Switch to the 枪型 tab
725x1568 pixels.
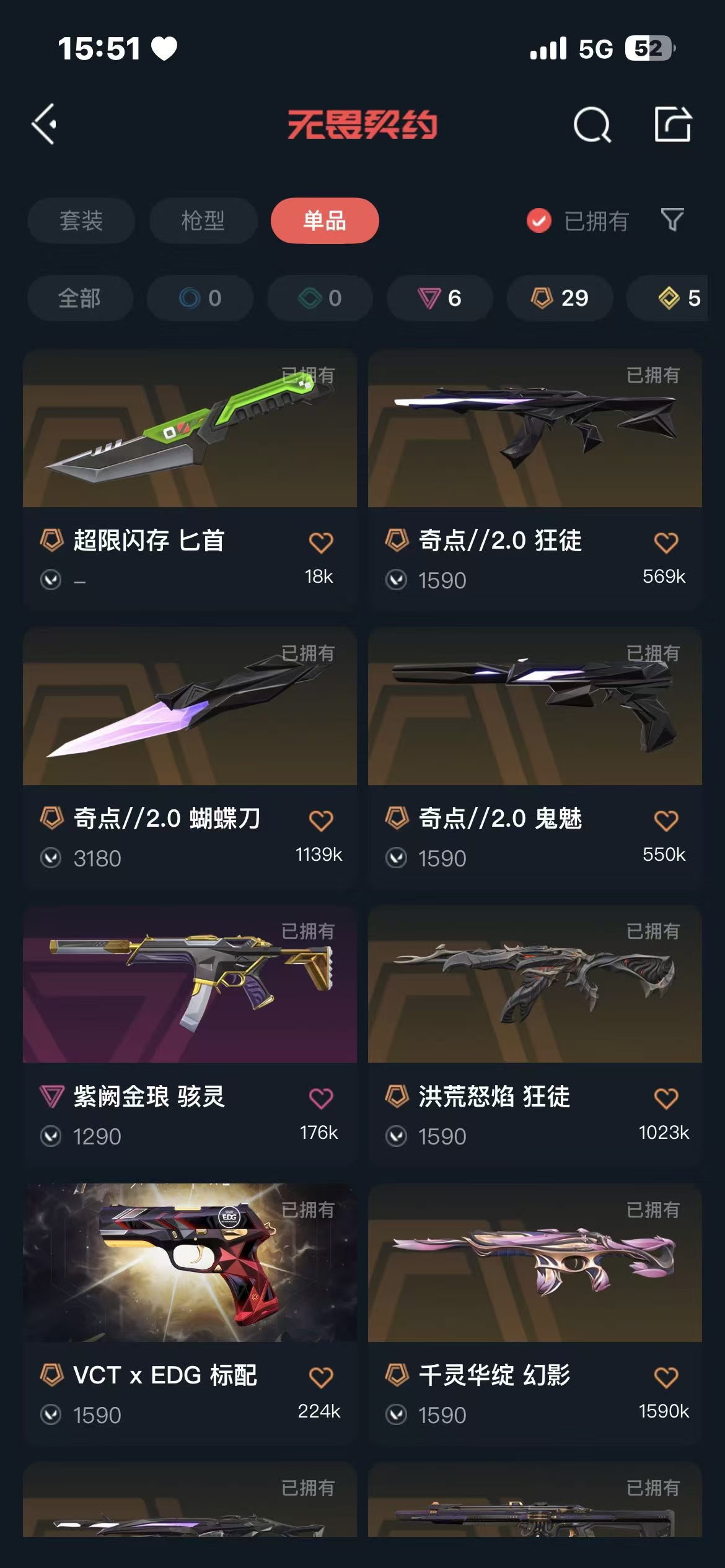click(x=203, y=220)
